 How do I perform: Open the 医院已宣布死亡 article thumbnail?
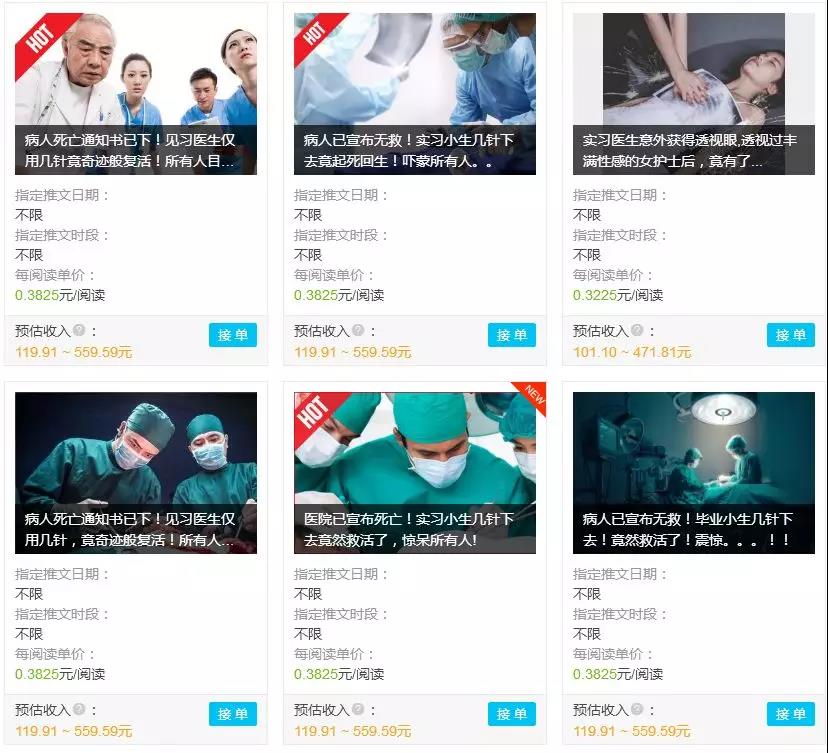pyautogui.click(x=414, y=472)
